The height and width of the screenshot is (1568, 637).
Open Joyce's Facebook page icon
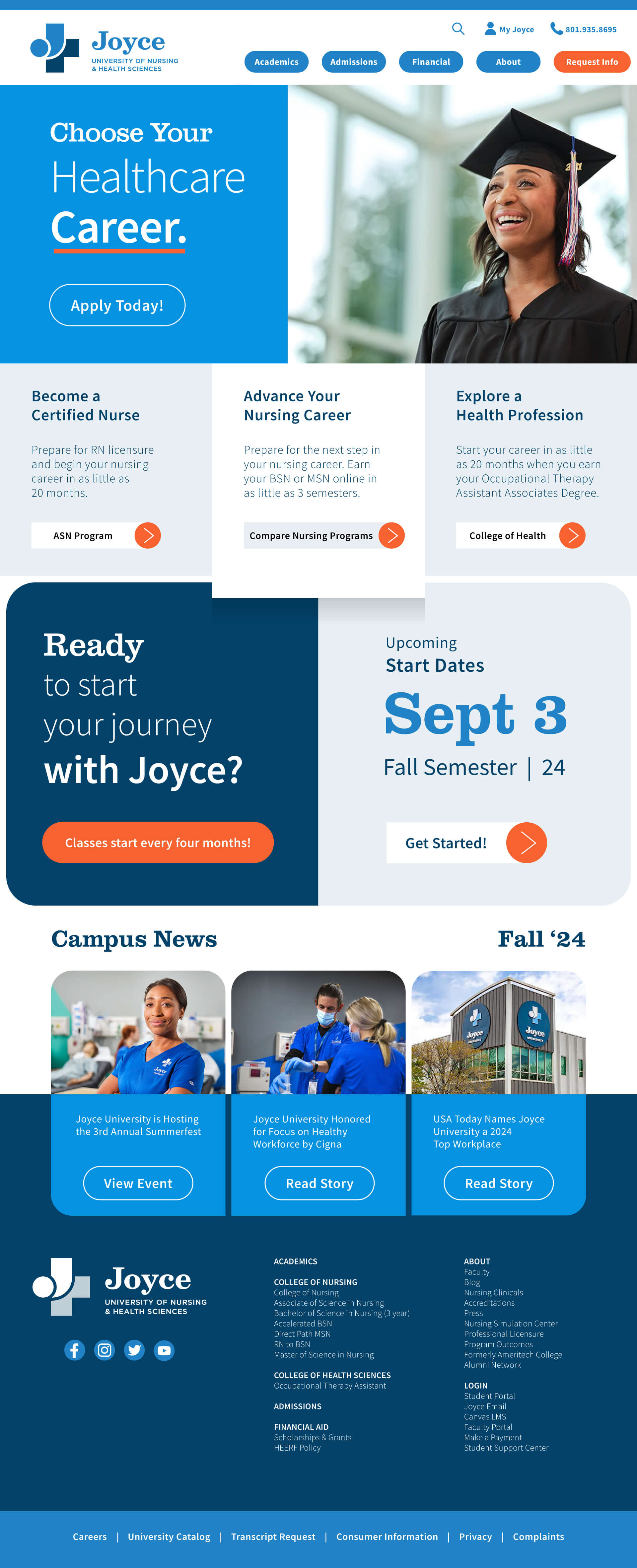(75, 1350)
